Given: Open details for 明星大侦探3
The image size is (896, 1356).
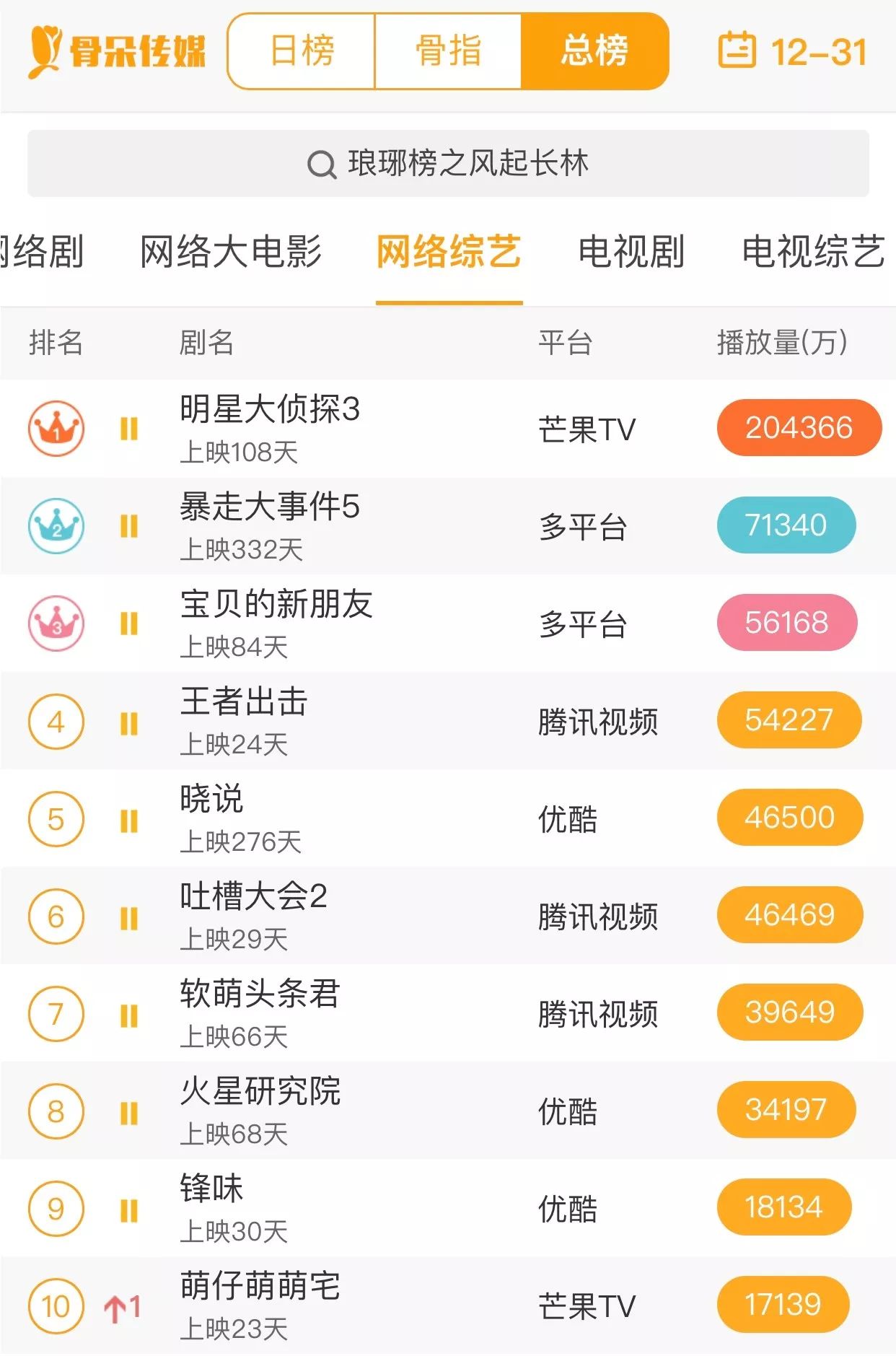Looking at the screenshot, I should click(270, 410).
